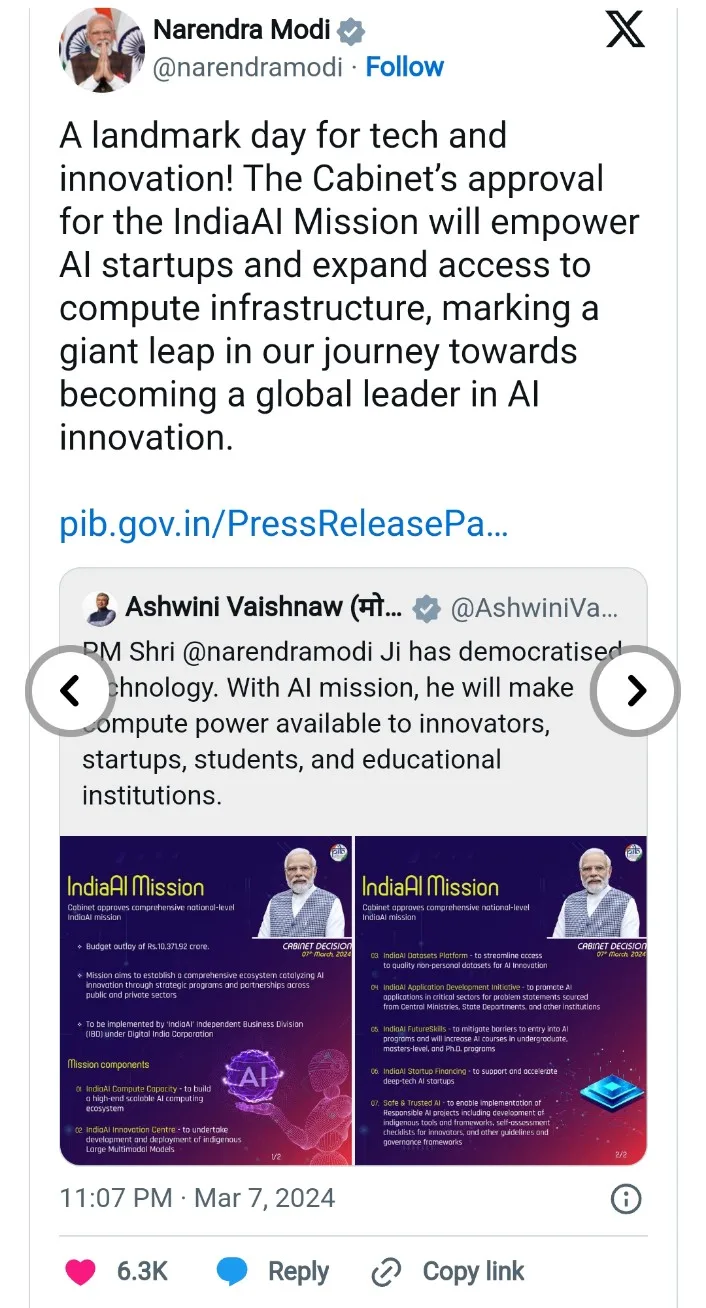Open Narendra Modi's profile picture

pyautogui.click(x=102, y=49)
